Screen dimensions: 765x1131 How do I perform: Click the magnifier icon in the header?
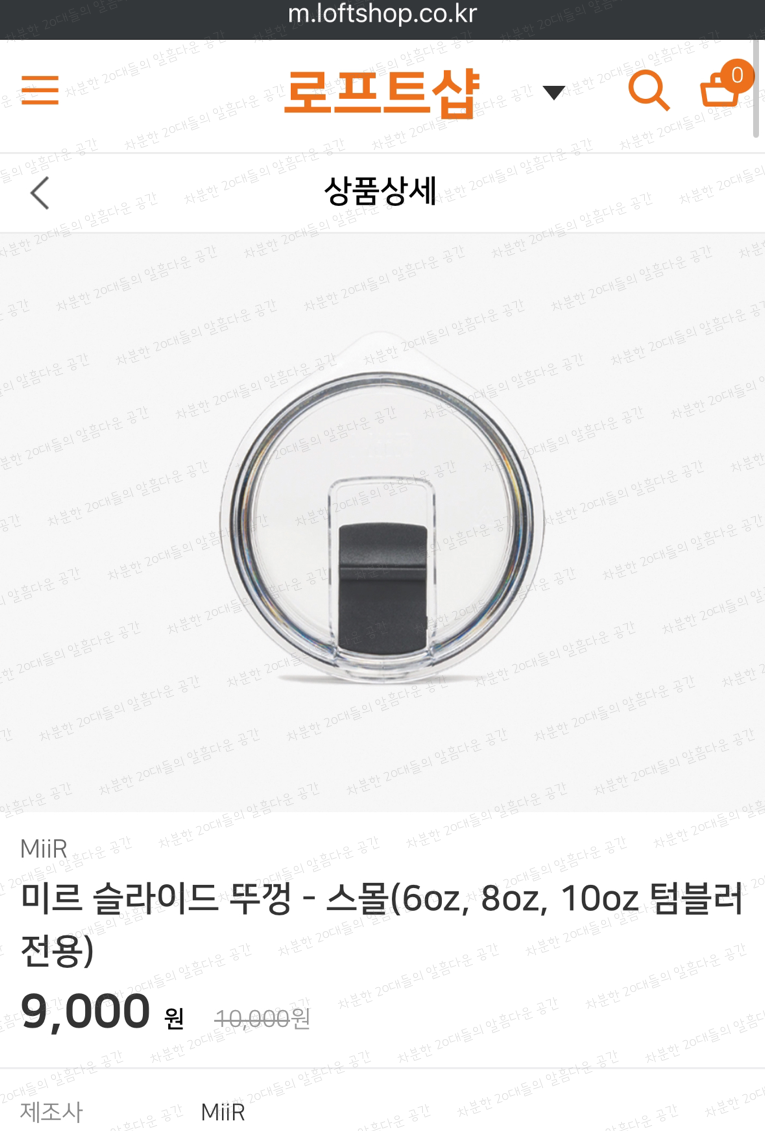649,90
